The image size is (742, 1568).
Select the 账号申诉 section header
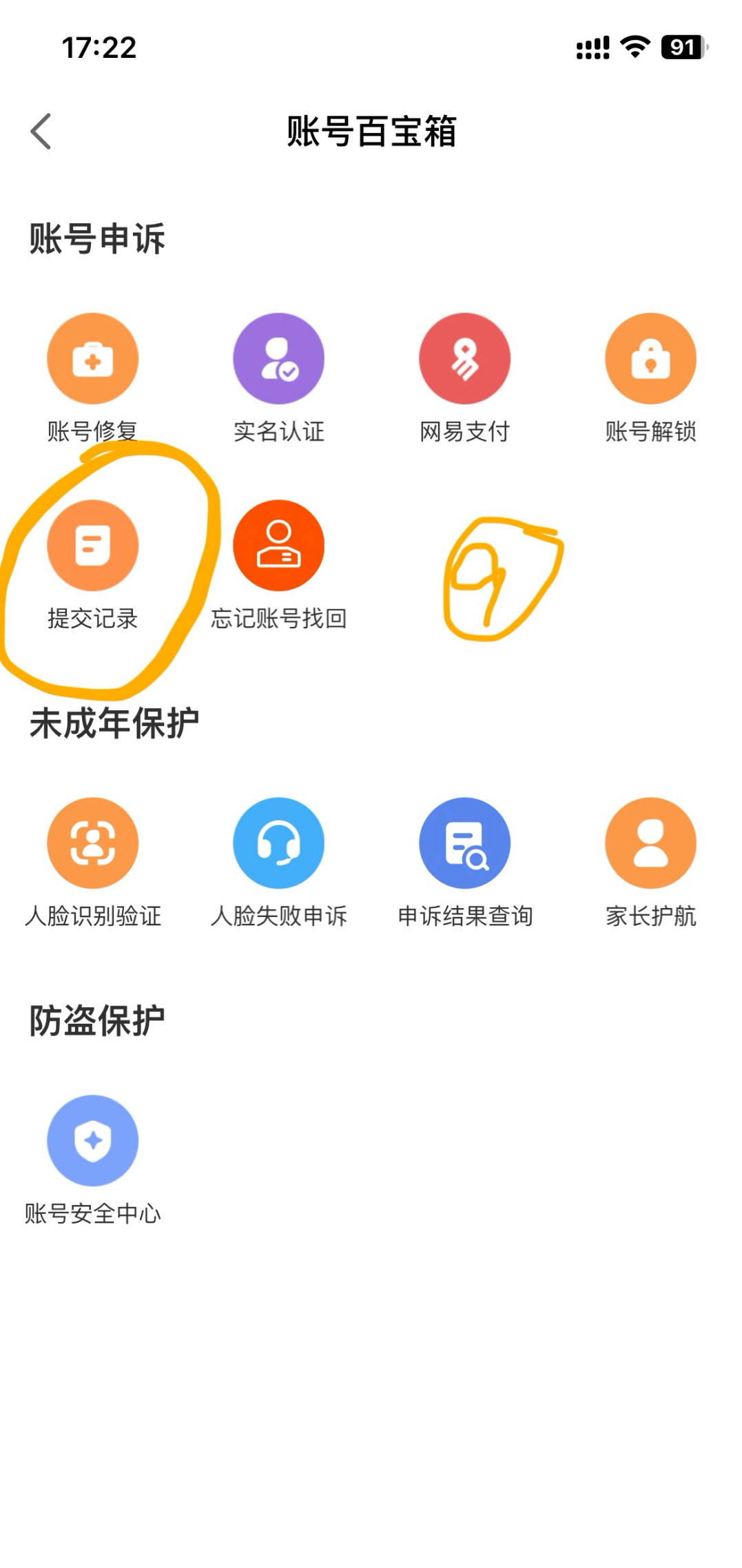[96, 238]
